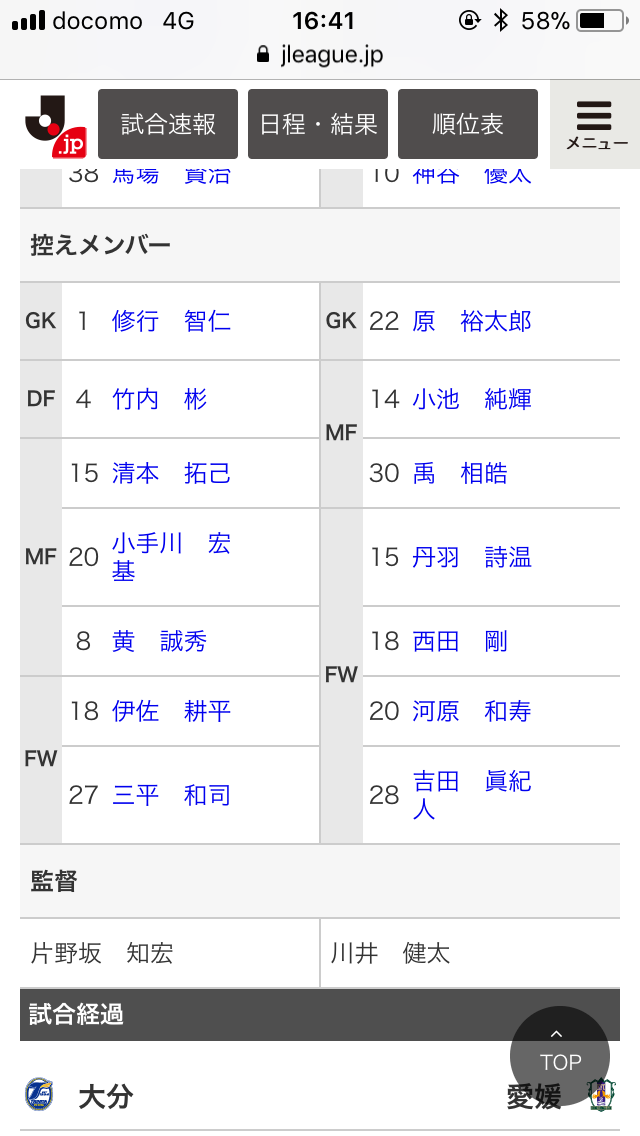
Task: Jump back to page TOP
Action: tap(559, 1055)
